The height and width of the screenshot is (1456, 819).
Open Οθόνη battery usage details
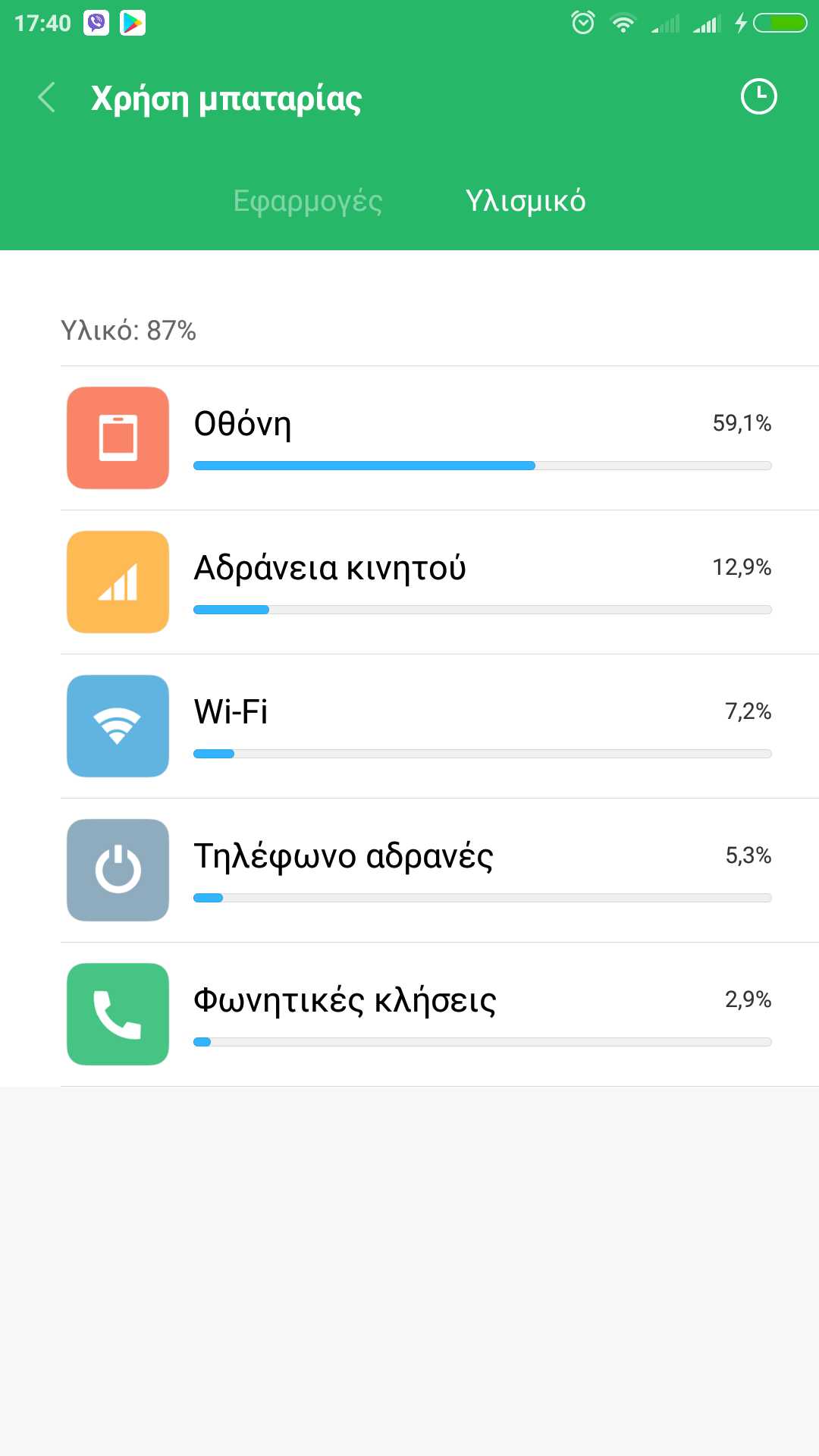point(440,438)
